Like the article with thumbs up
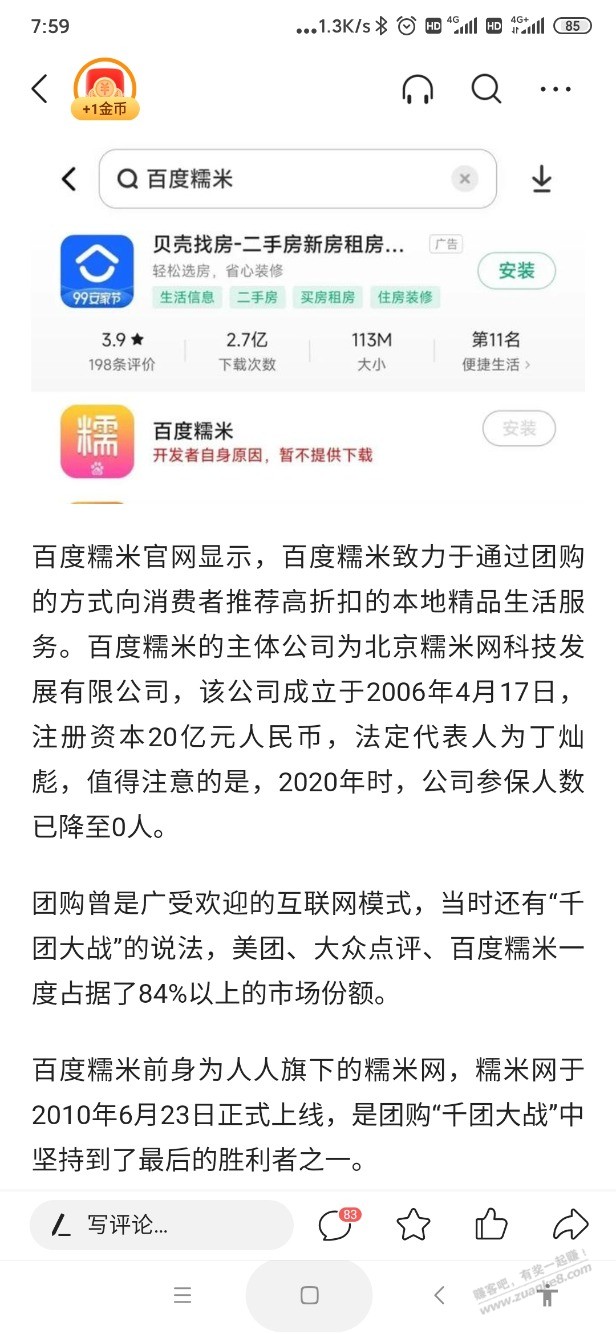 [491, 1224]
